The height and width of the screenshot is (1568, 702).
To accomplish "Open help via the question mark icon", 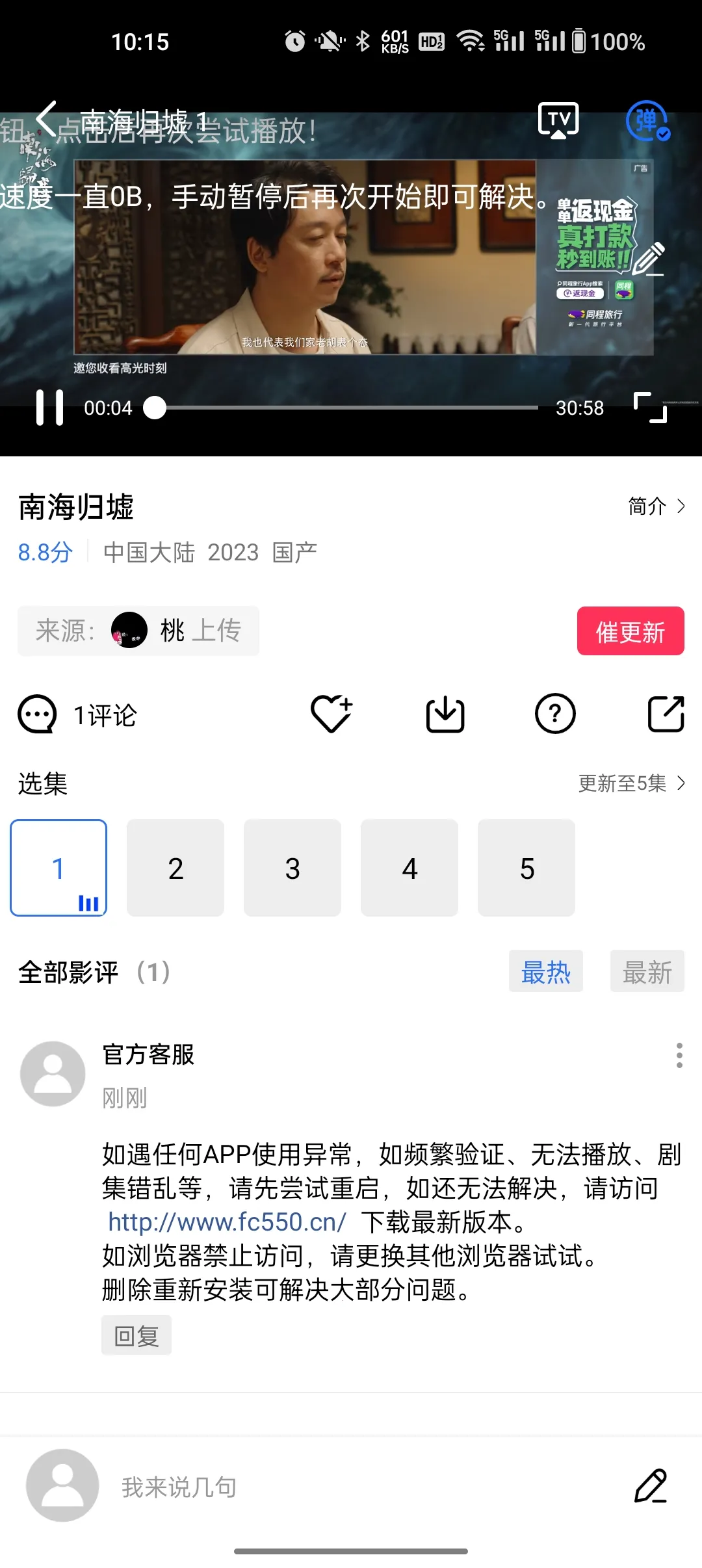I will (554, 713).
